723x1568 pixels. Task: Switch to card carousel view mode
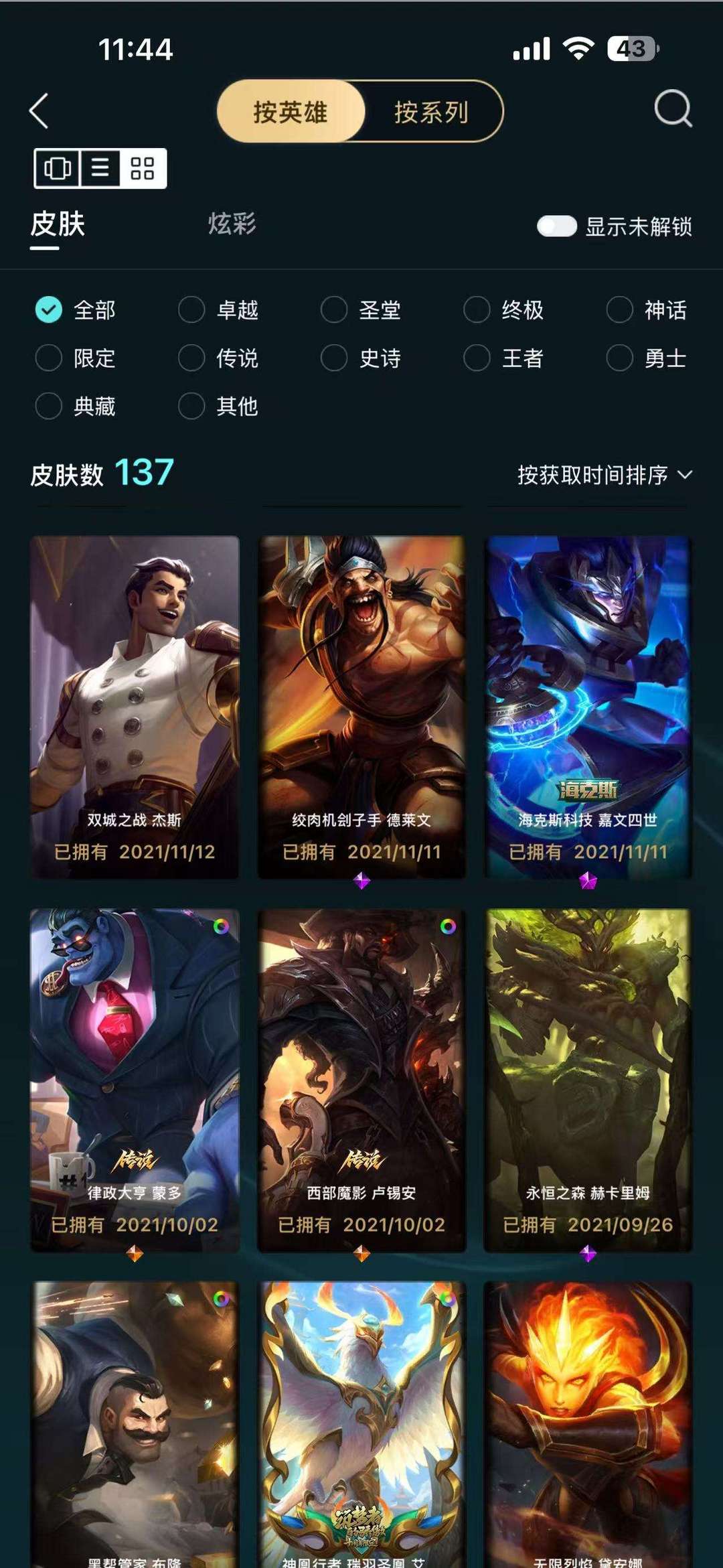tap(58, 169)
